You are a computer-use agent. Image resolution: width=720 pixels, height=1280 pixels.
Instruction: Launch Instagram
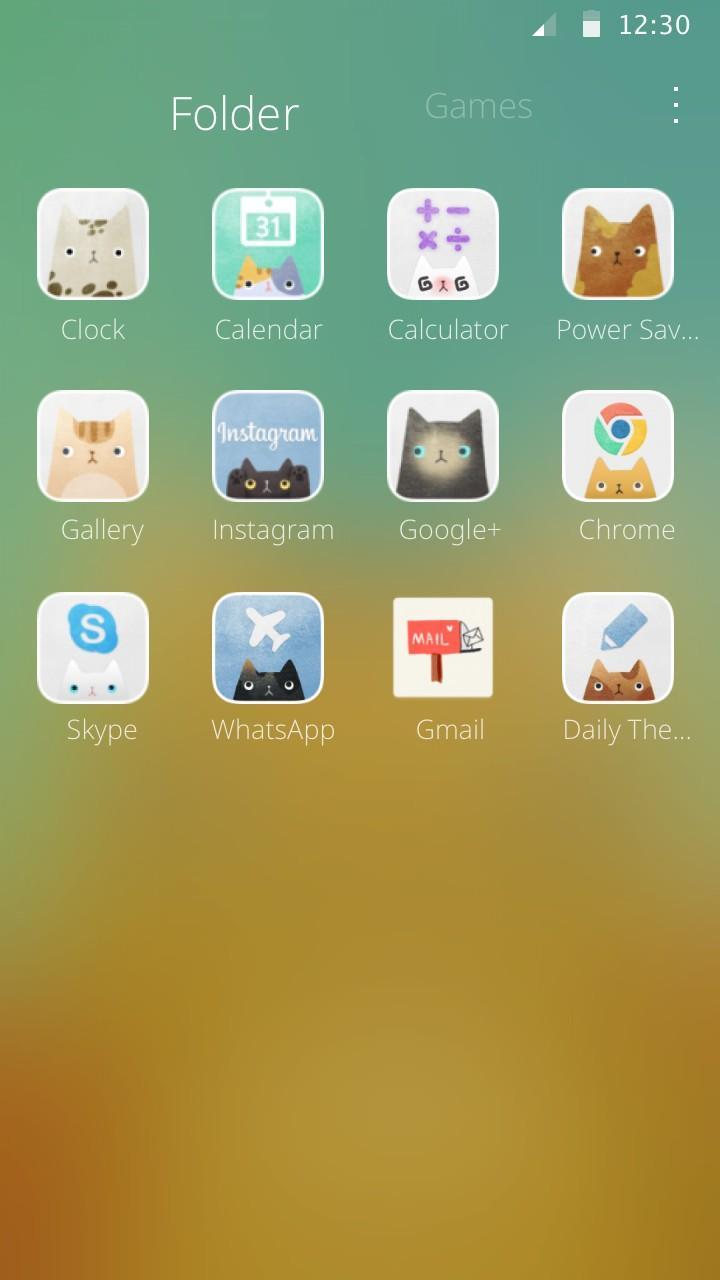(268, 446)
